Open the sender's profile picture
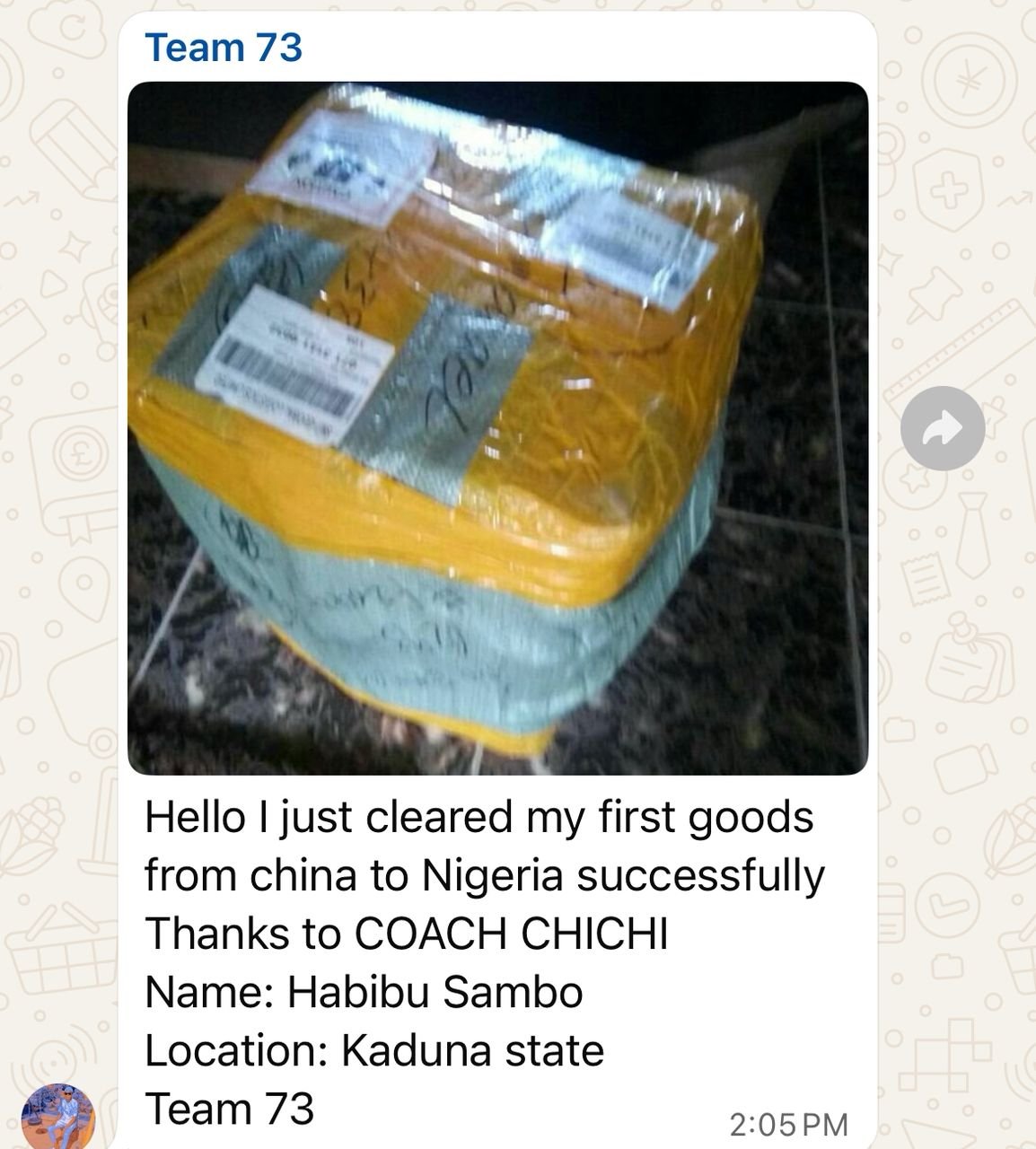Screen dimensions: 1036x1149 [57, 1116]
